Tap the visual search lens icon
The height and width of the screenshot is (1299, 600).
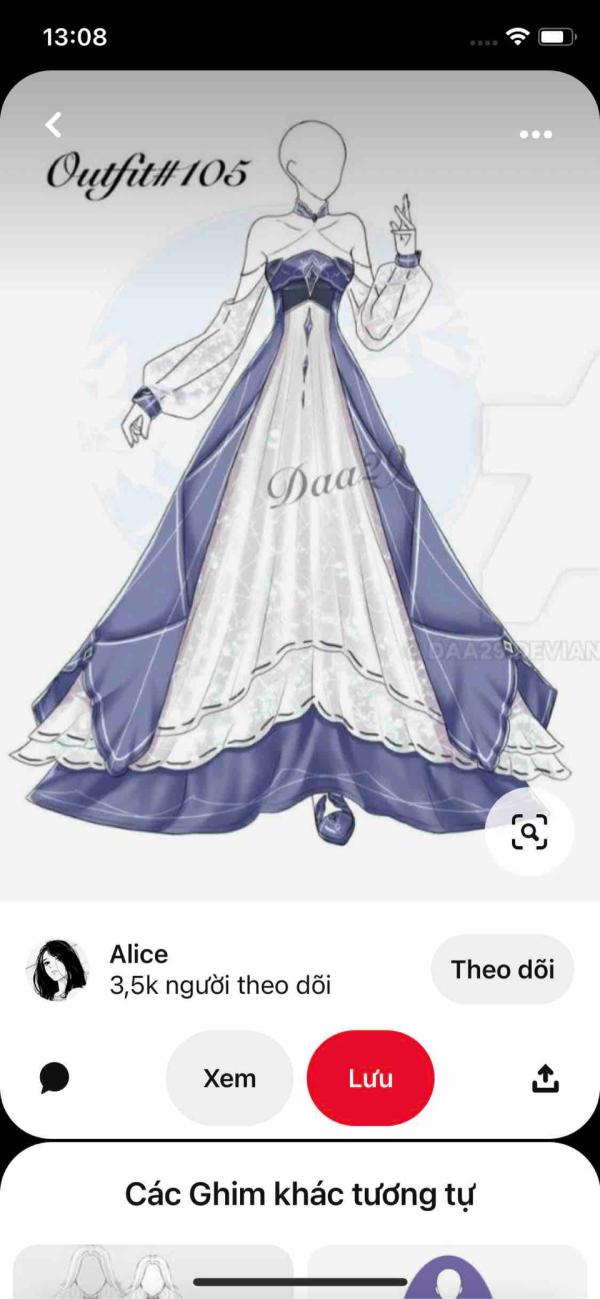(529, 832)
